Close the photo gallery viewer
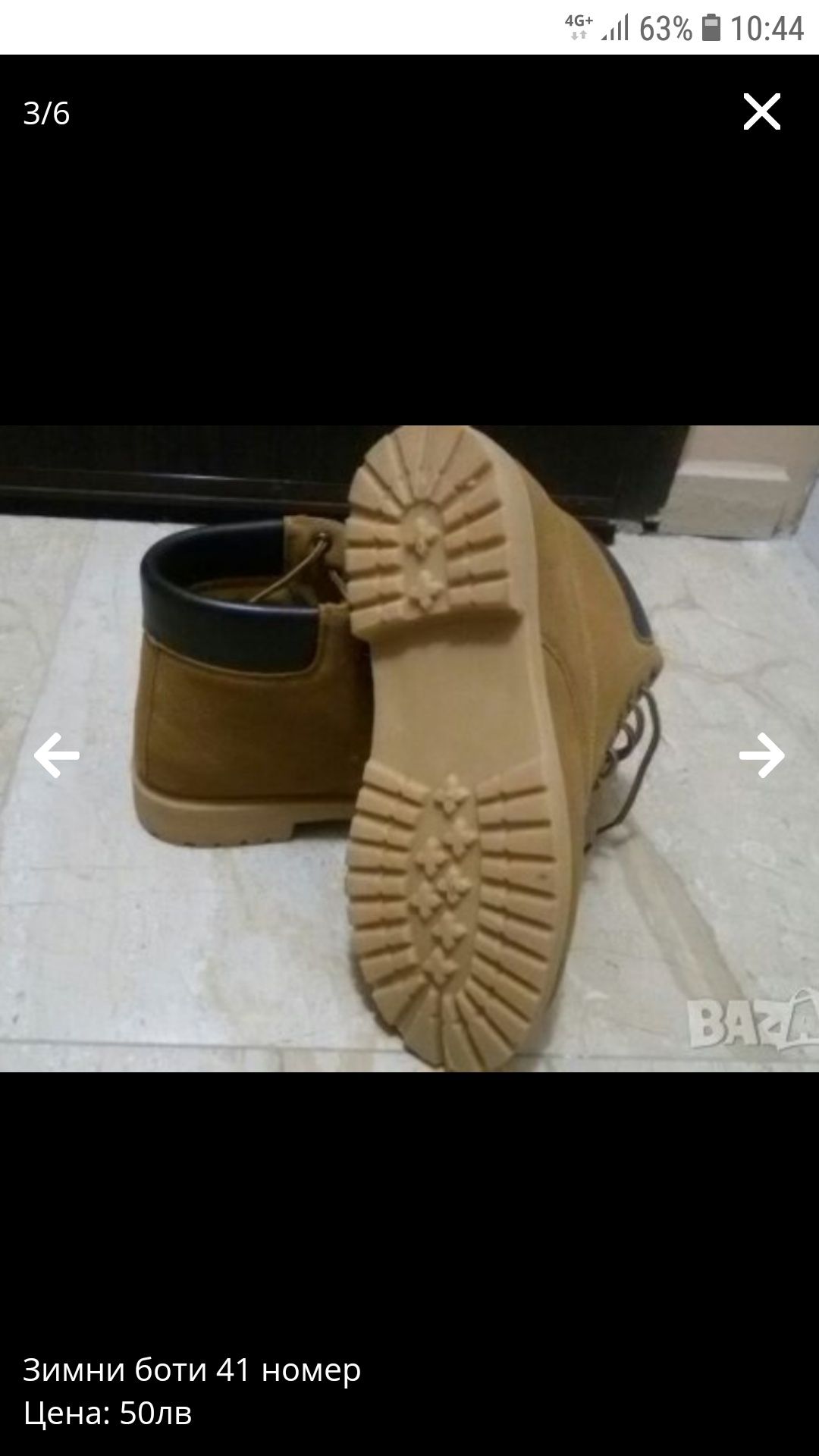The width and height of the screenshot is (819, 1456). click(x=761, y=112)
